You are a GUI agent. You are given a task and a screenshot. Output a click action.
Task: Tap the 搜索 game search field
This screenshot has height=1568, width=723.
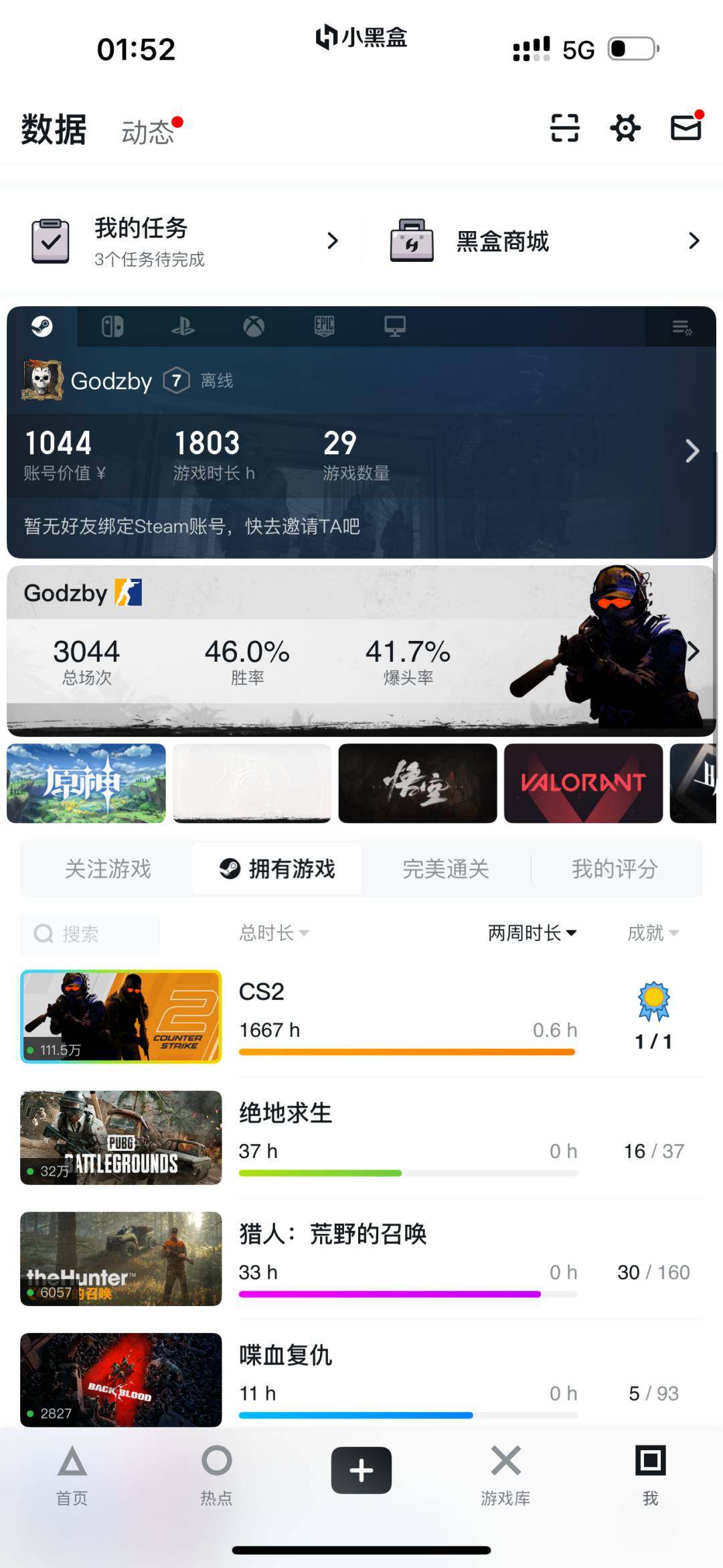[90, 933]
